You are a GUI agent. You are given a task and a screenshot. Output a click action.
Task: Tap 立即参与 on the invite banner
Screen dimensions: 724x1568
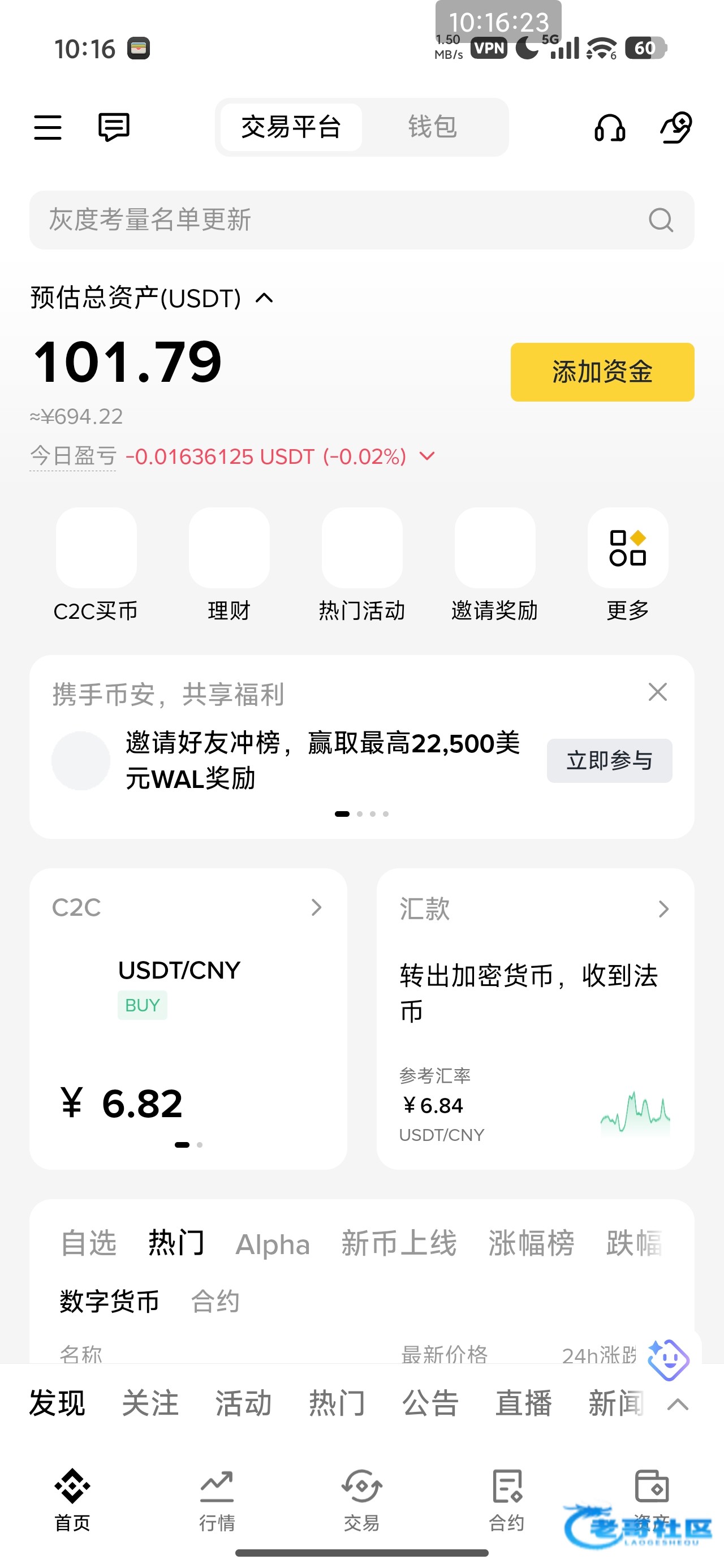[x=610, y=760]
